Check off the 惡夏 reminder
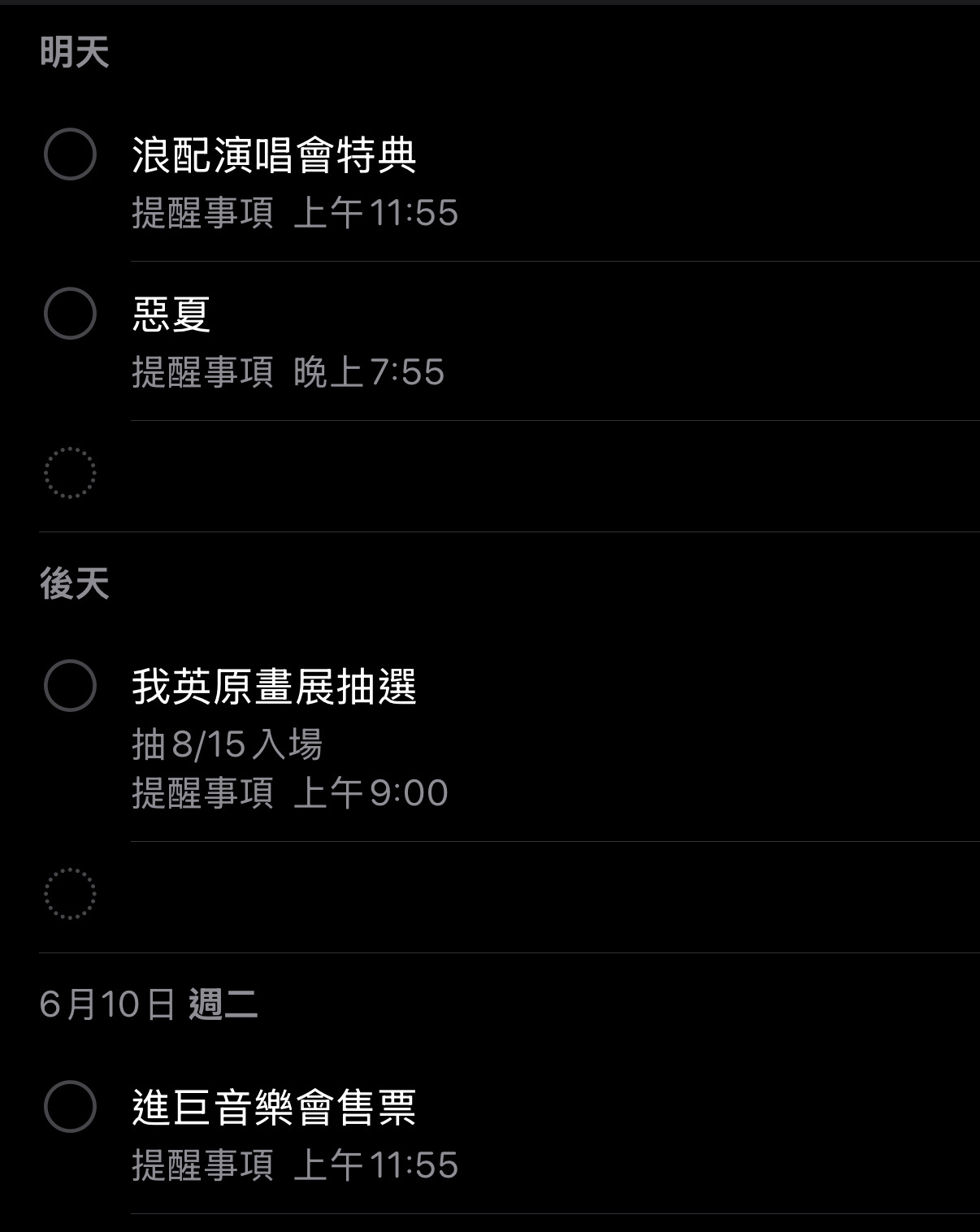 pyautogui.click(x=70, y=313)
